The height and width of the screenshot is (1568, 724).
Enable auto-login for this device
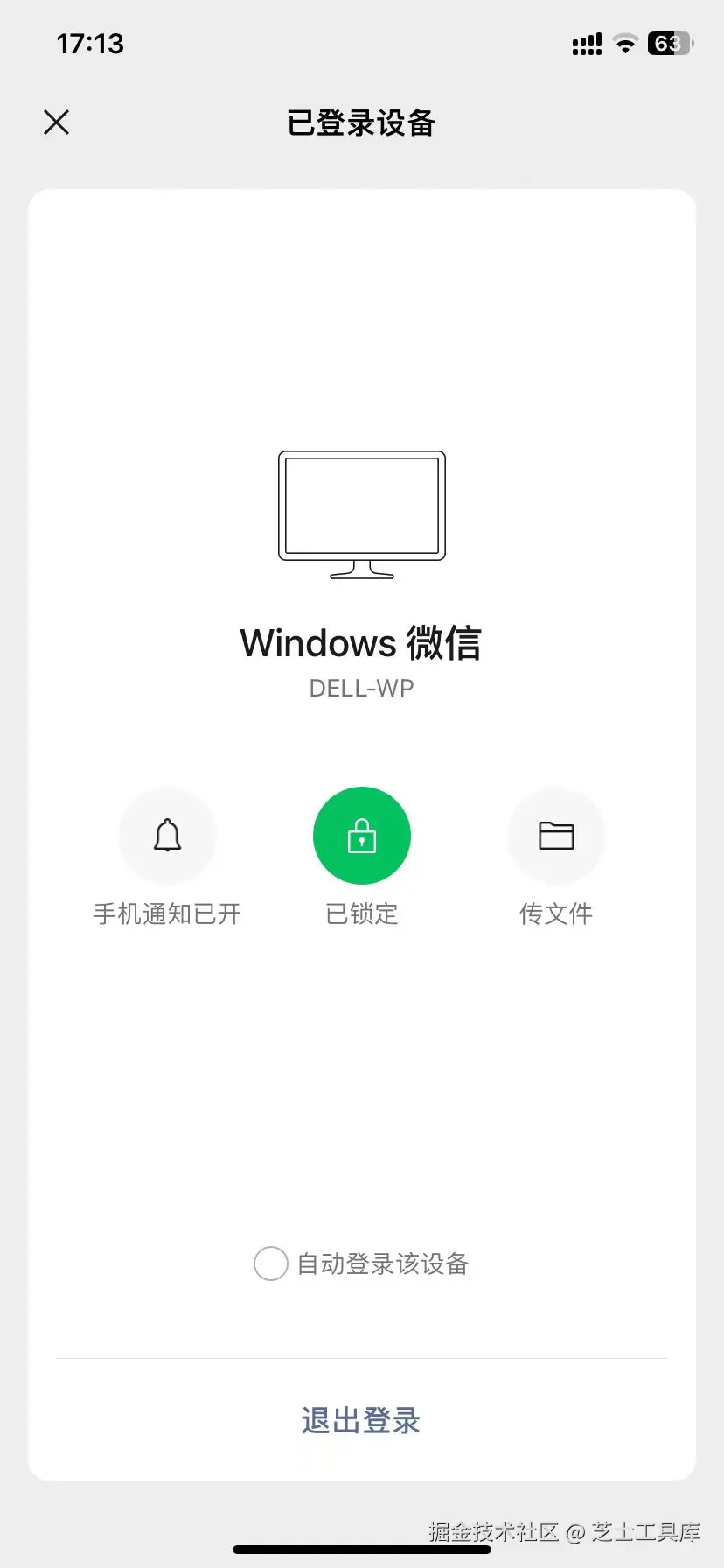click(271, 1263)
